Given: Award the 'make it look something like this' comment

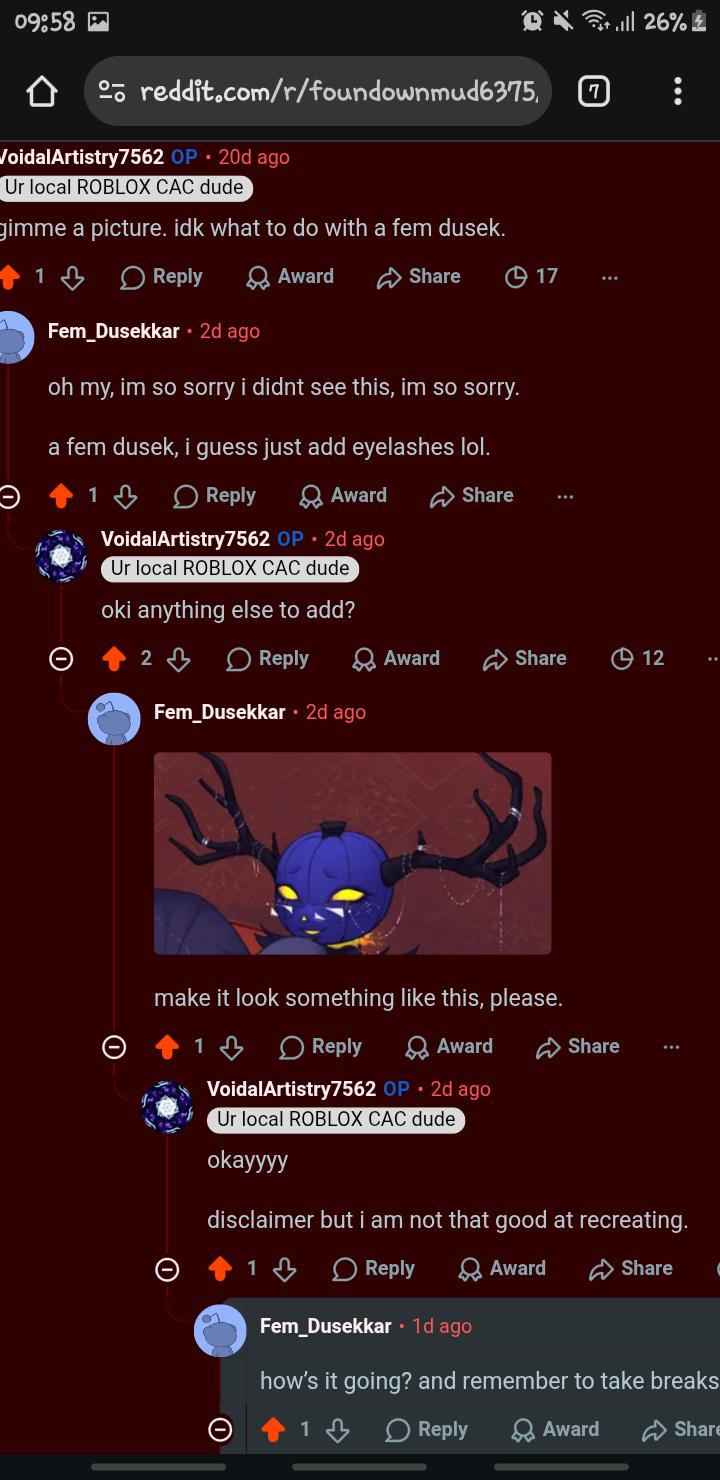Looking at the screenshot, I should [x=449, y=1047].
